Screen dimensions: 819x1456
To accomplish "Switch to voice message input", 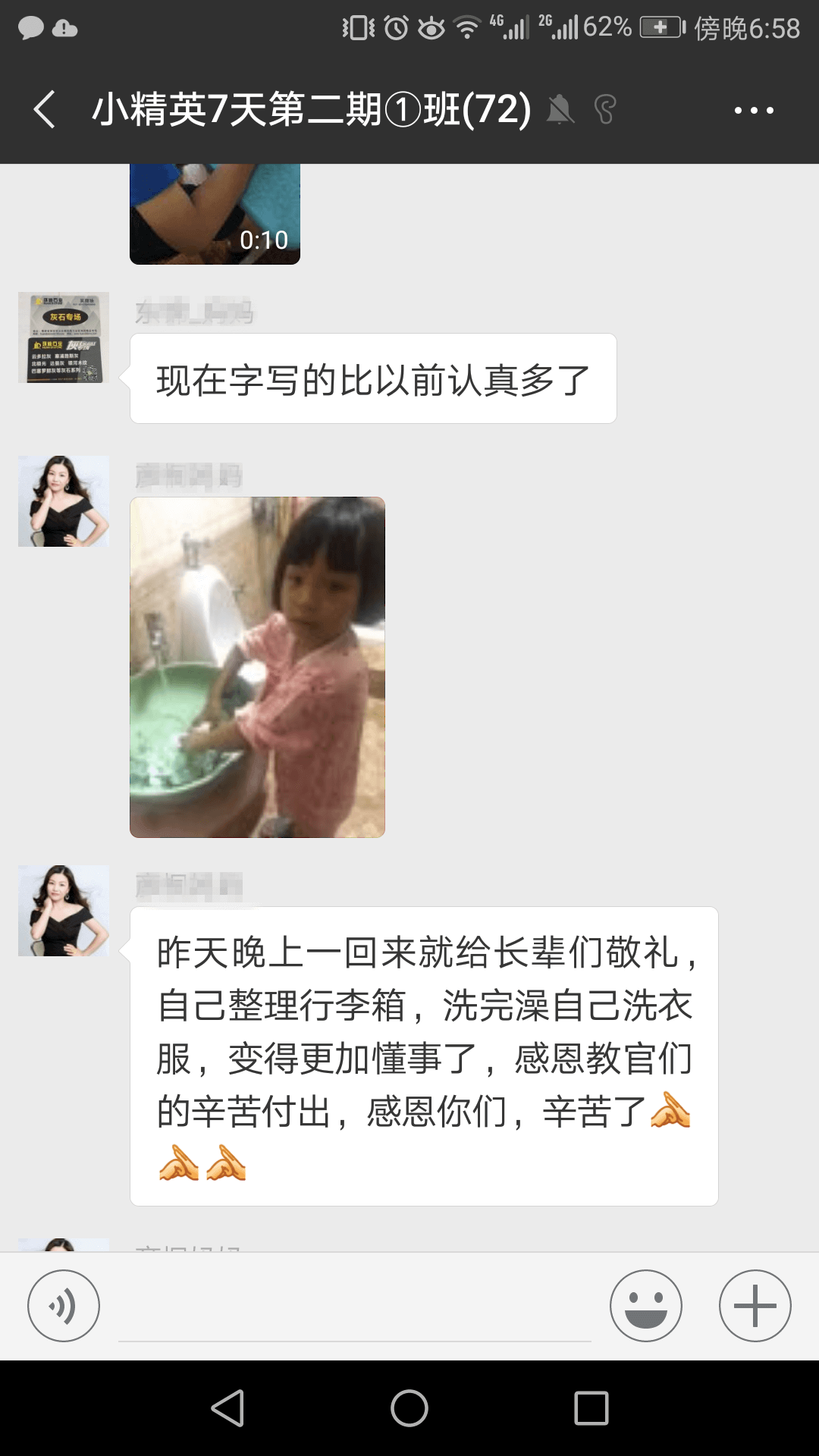I will coord(64,1306).
